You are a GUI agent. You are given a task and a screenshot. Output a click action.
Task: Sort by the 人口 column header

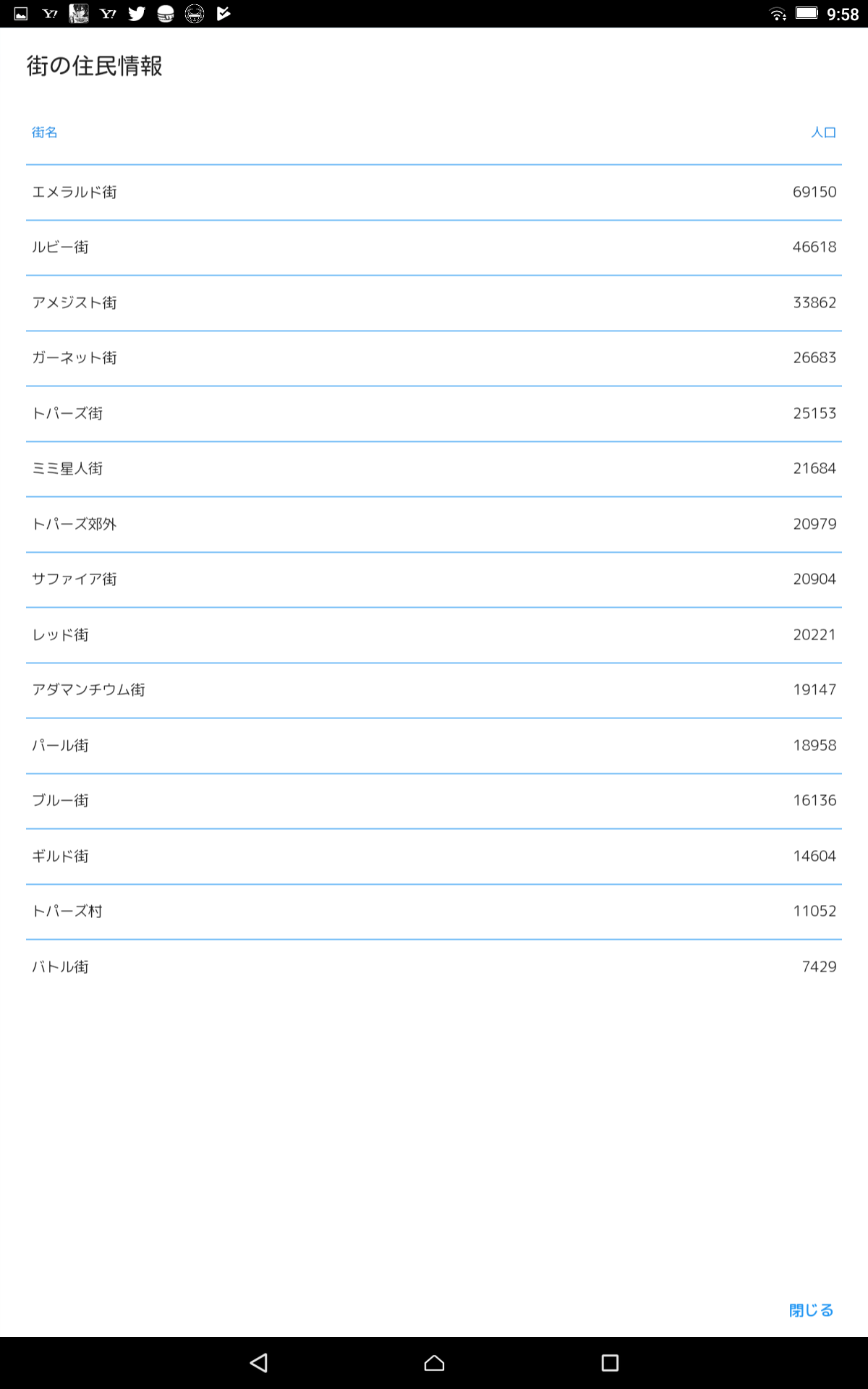click(823, 132)
